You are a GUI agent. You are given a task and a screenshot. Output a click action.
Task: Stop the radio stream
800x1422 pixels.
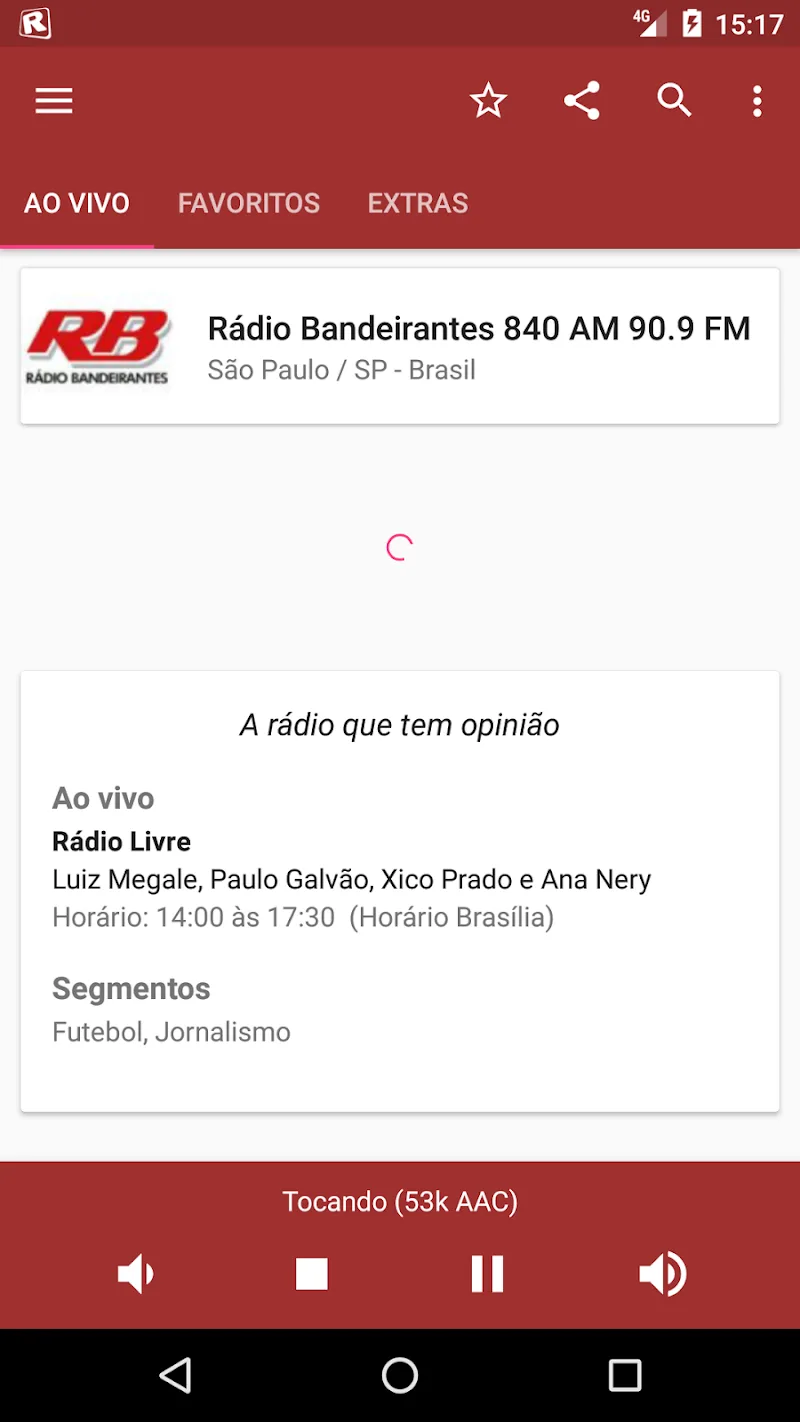tap(312, 1274)
